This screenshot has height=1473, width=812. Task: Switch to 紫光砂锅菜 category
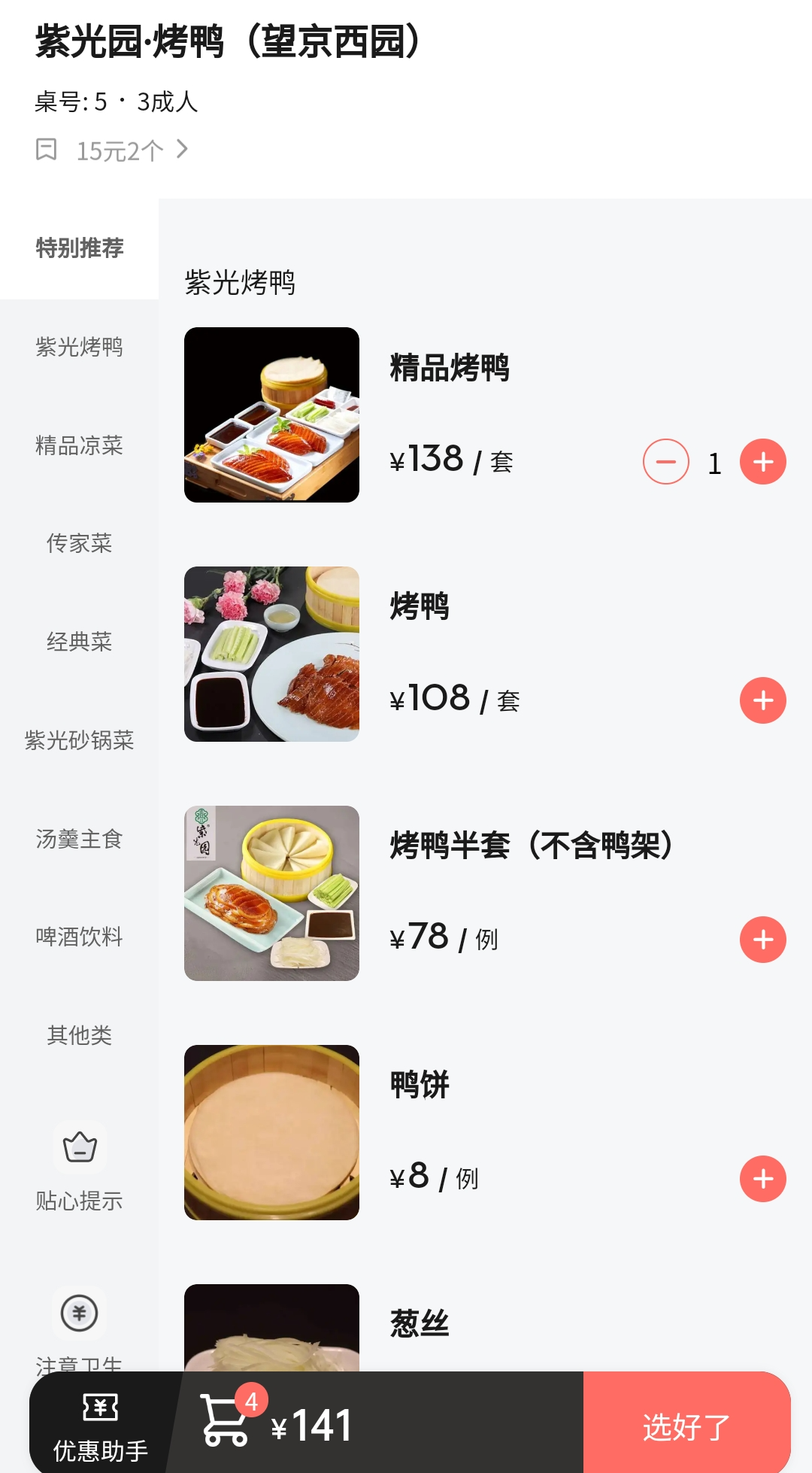79,740
